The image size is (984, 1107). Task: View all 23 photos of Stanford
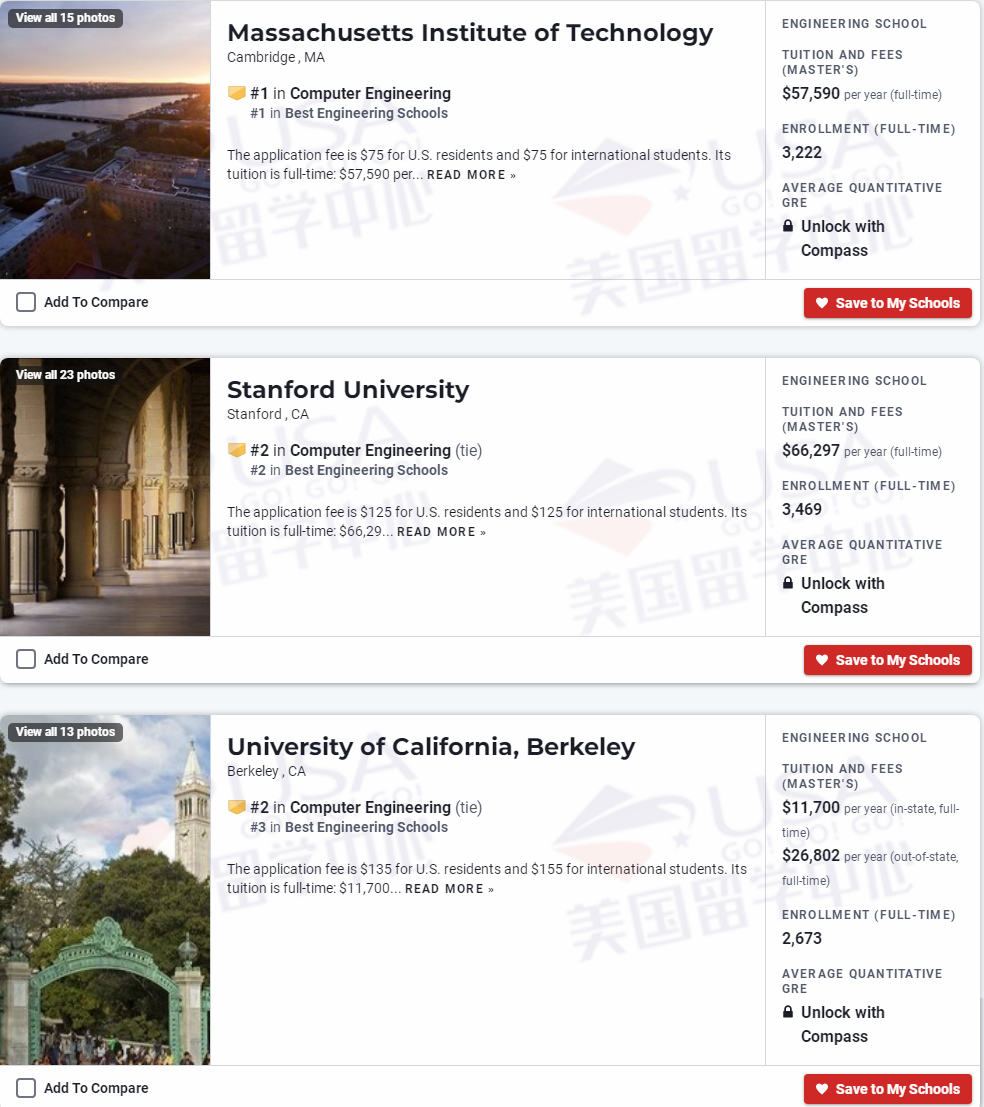[x=65, y=375]
